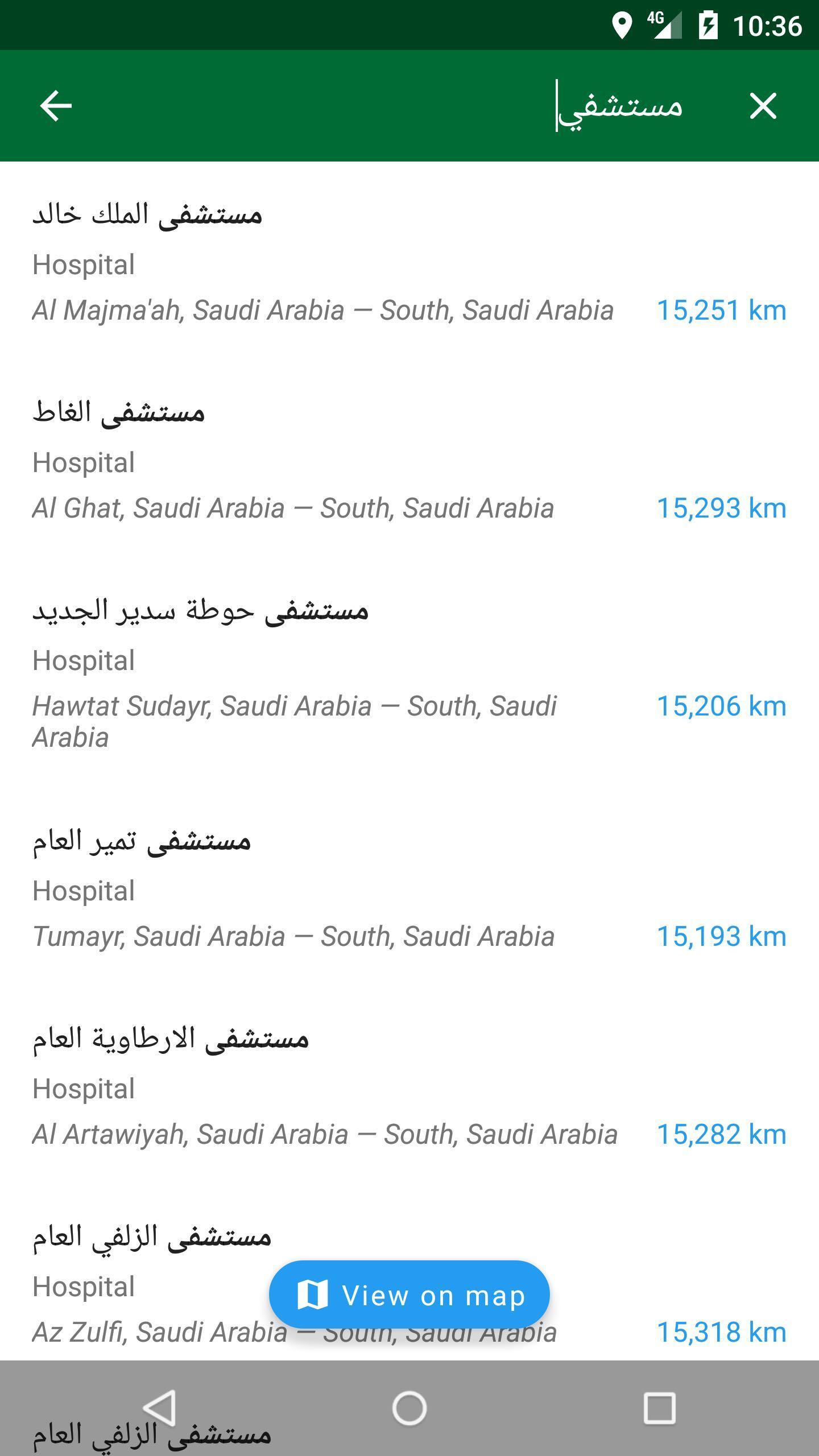Choose the Tumayr hospital result
Screen dimensions: 819x1456
click(x=409, y=888)
